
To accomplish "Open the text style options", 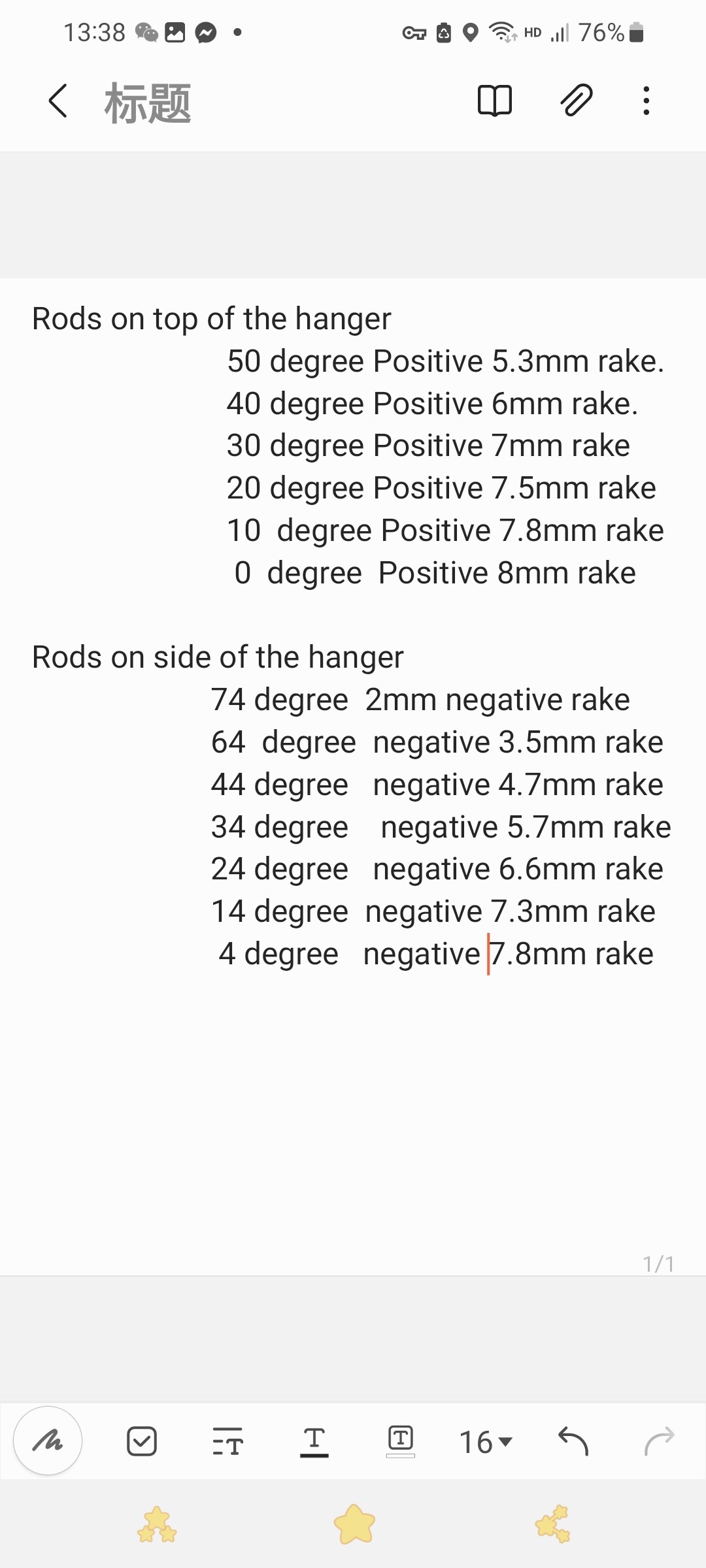I will [x=227, y=1441].
